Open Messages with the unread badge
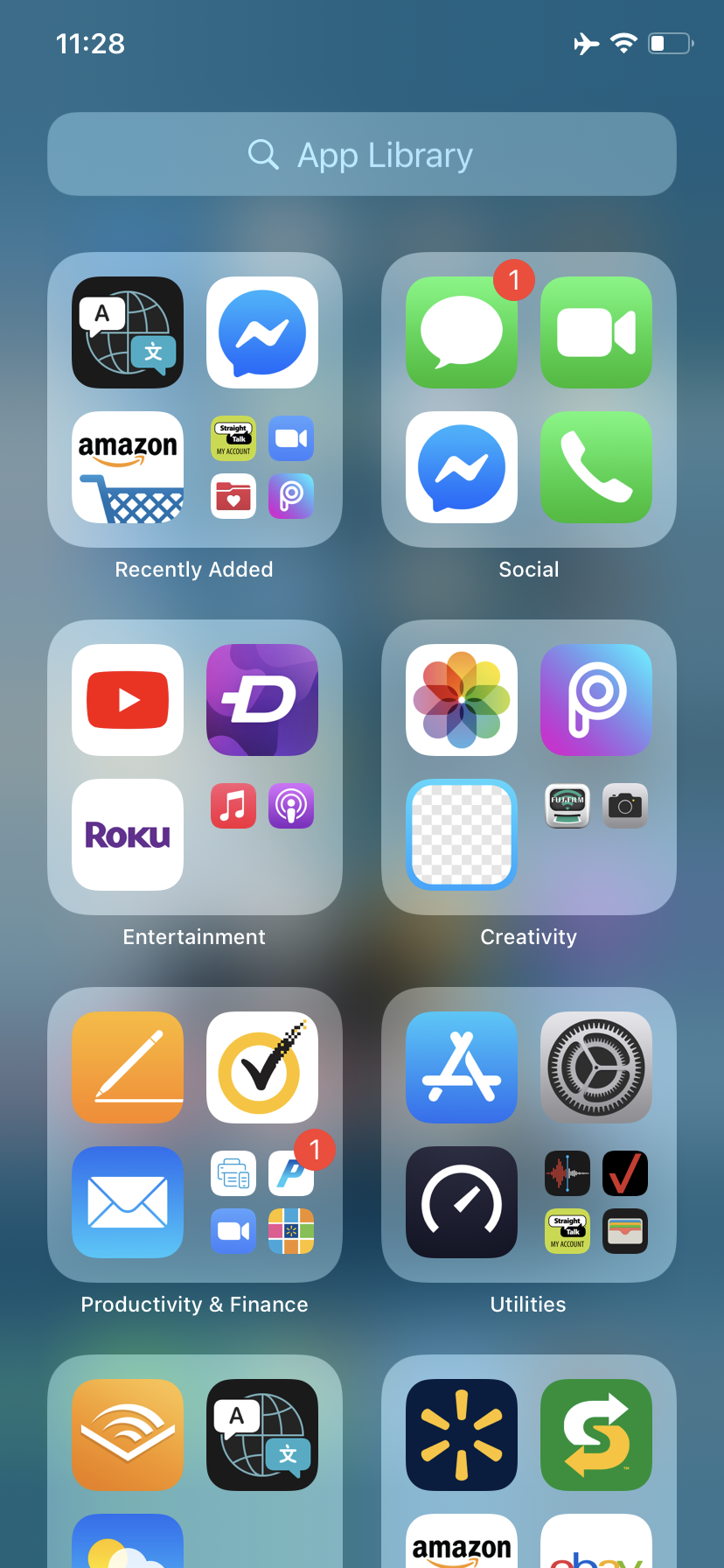The width and height of the screenshot is (724, 1568). tap(462, 332)
